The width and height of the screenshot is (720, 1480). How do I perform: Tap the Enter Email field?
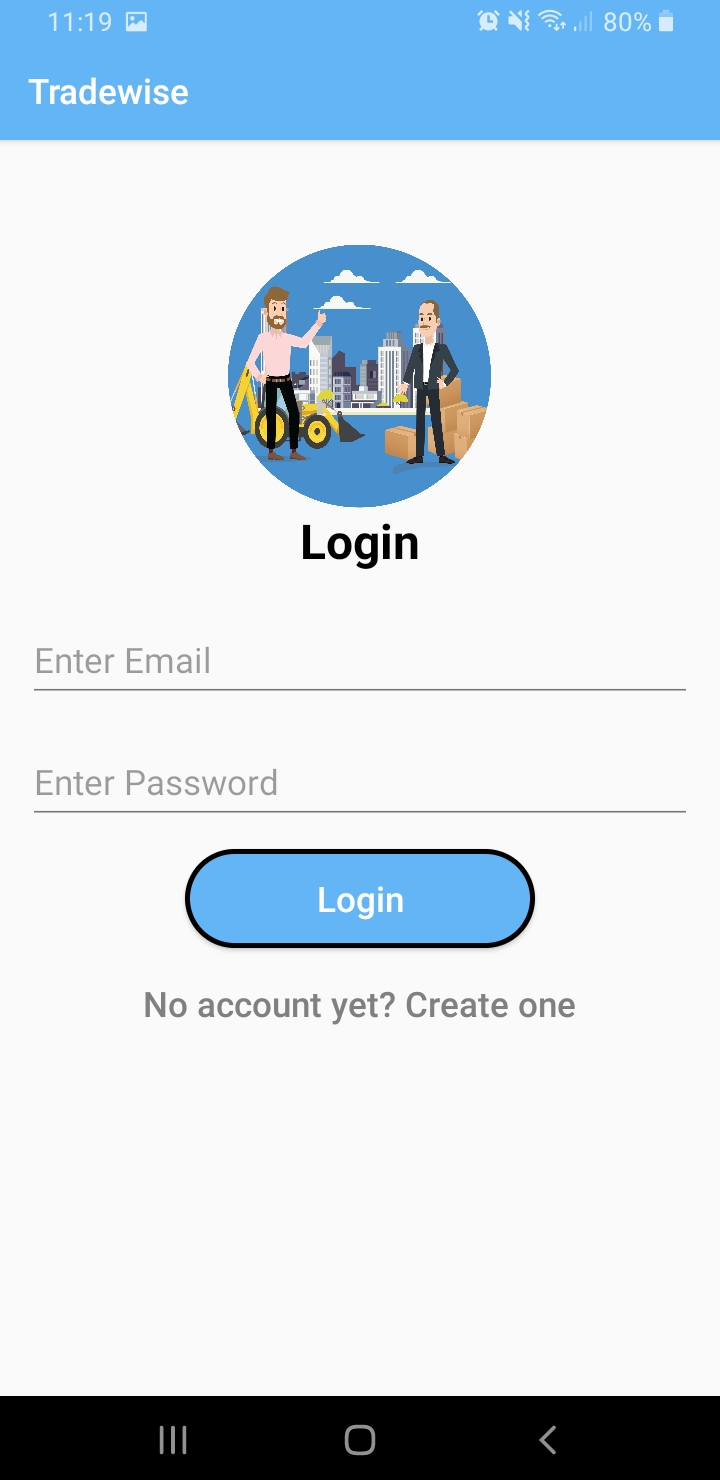[360, 661]
